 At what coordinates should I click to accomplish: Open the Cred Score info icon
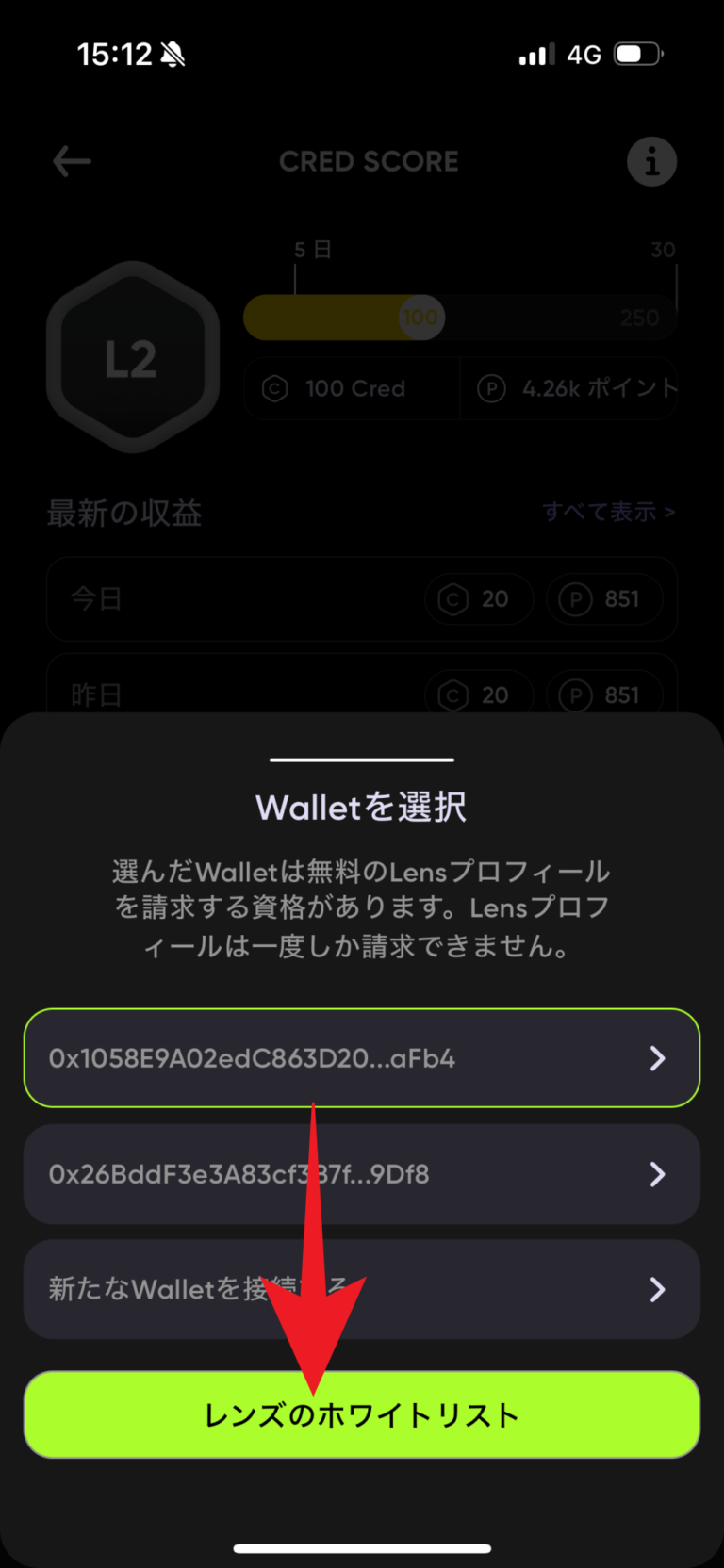point(651,161)
